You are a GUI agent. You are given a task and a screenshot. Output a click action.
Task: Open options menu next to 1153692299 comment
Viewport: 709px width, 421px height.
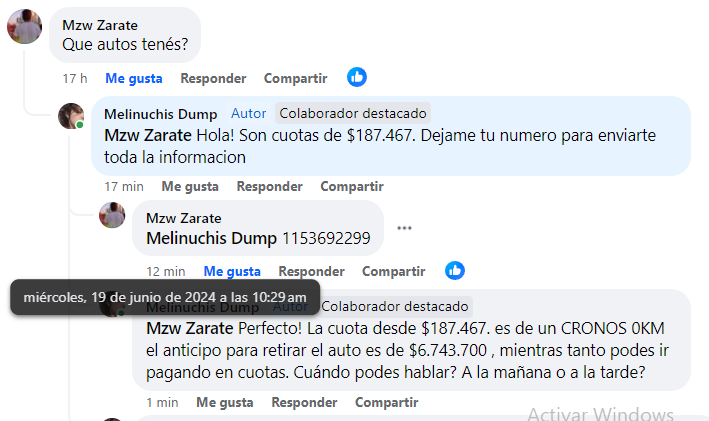pos(404,228)
